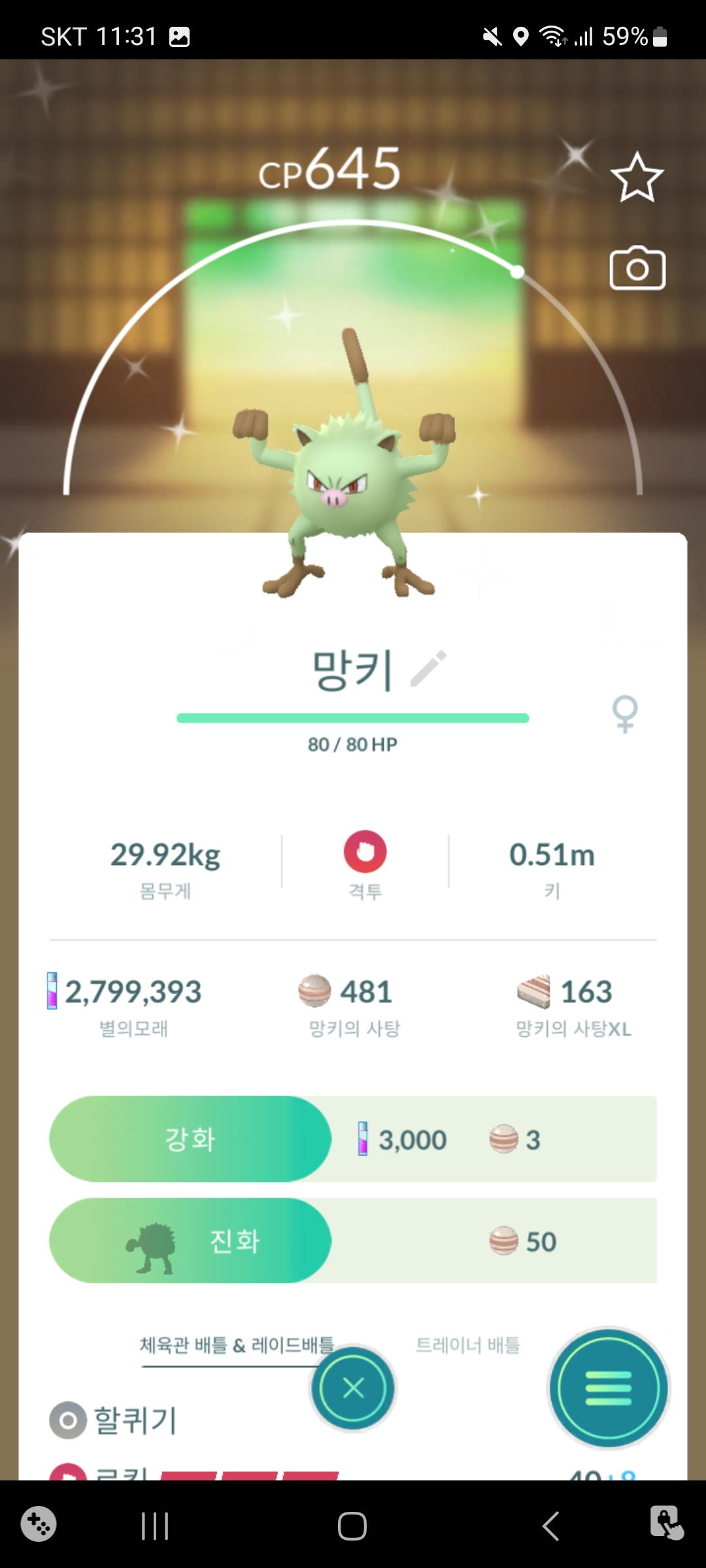Mark 망키 as favorite with star icon
Screen dimensions: 706x1568
(x=637, y=177)
